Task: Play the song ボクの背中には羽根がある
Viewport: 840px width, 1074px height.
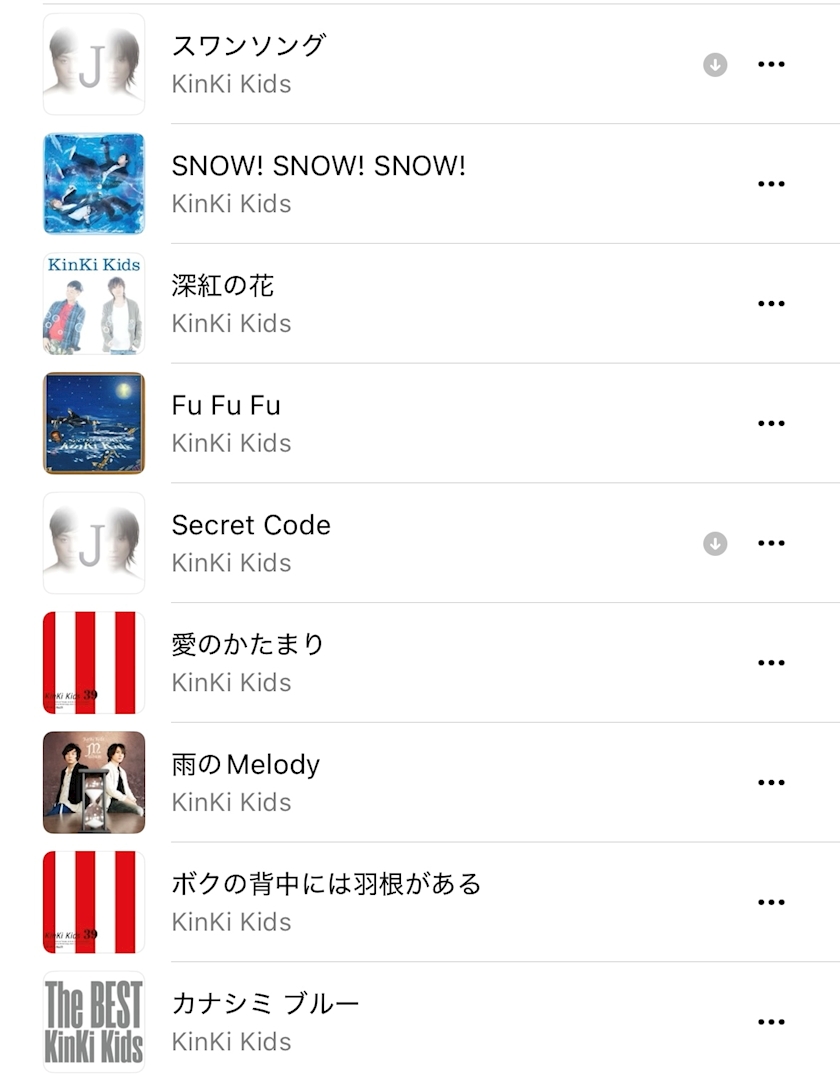Action: pos(326,885)
